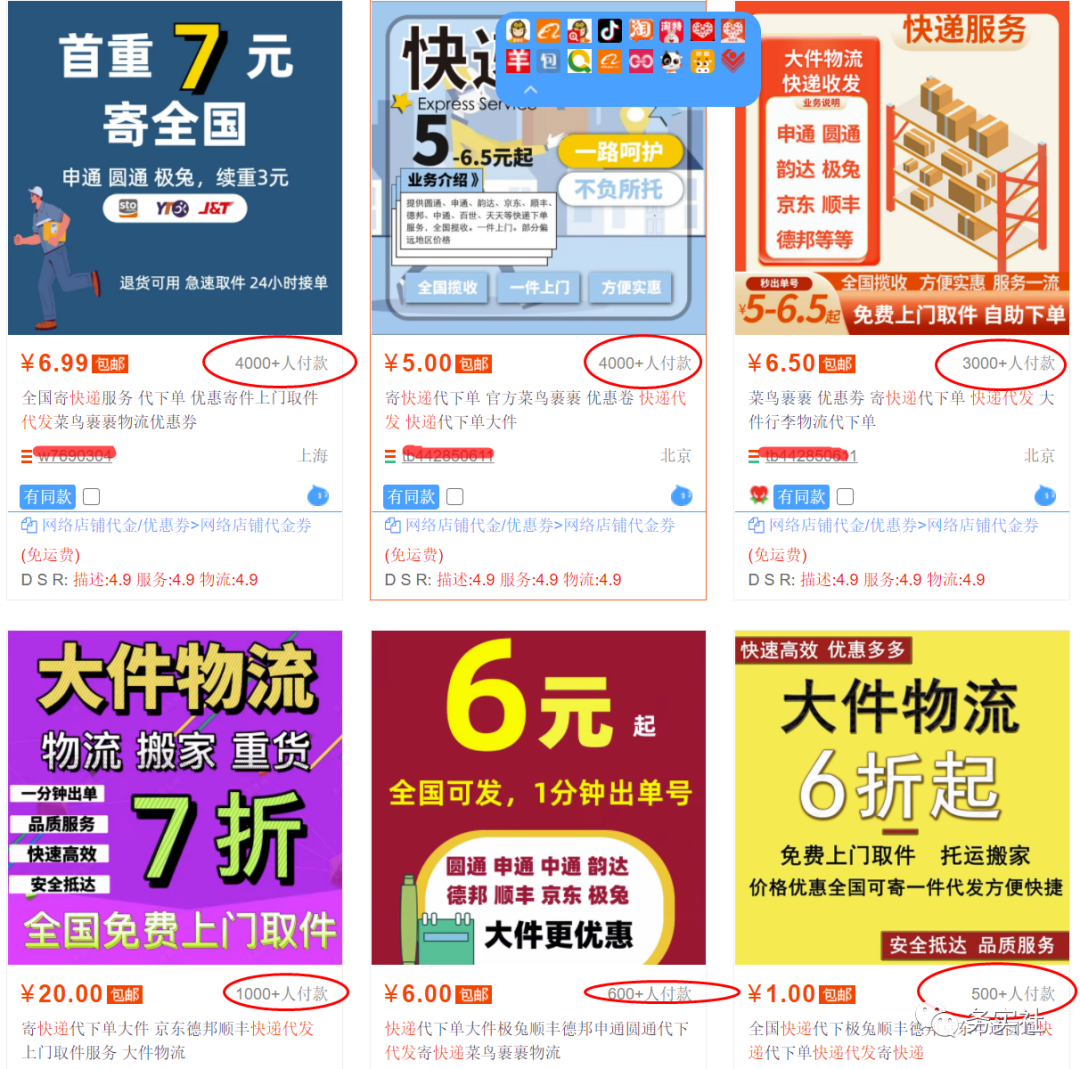
Task: Tap 有同款 under the ¥5.00 item
Action: pyautogui.click(x=411, y=496)
